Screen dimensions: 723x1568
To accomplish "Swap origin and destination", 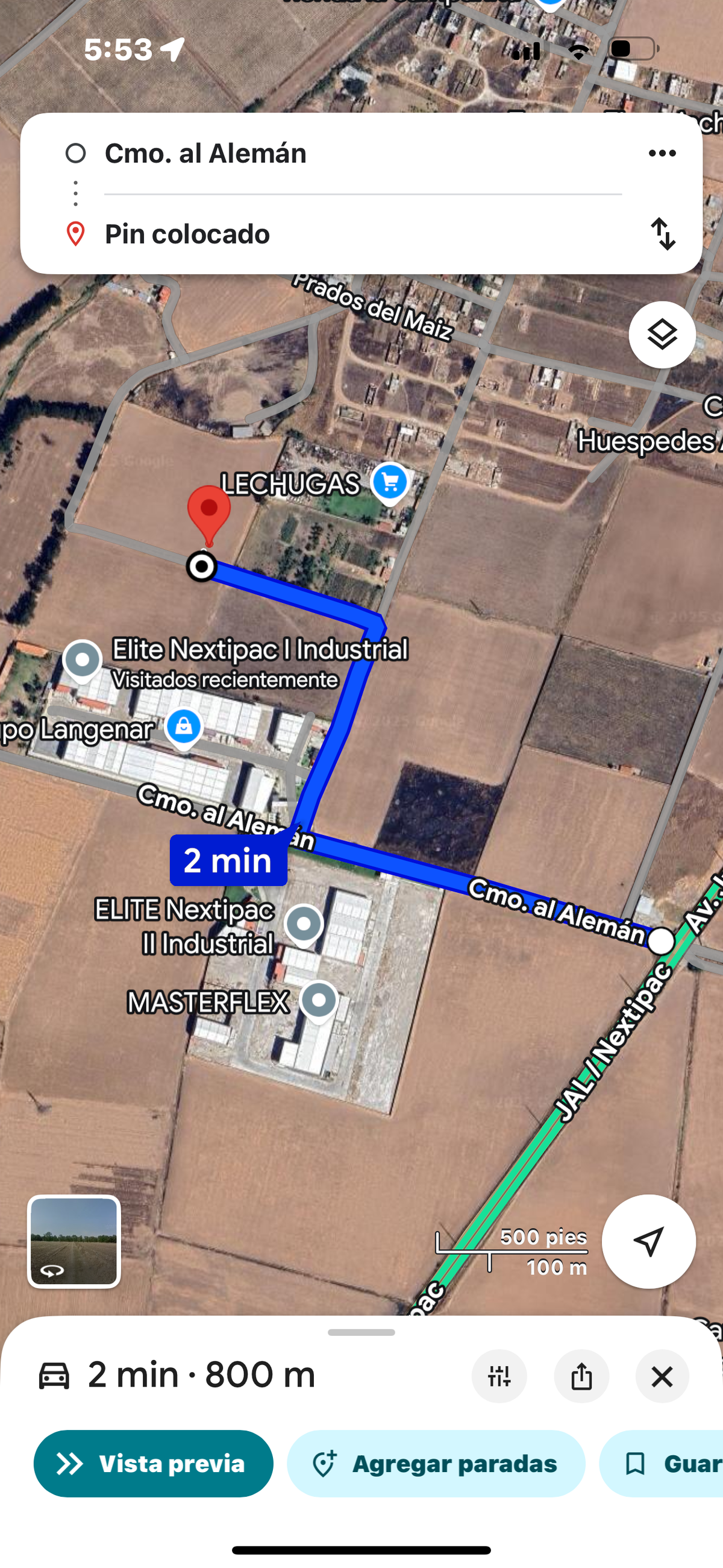I will pyautogui.click(x=663, y=234).
